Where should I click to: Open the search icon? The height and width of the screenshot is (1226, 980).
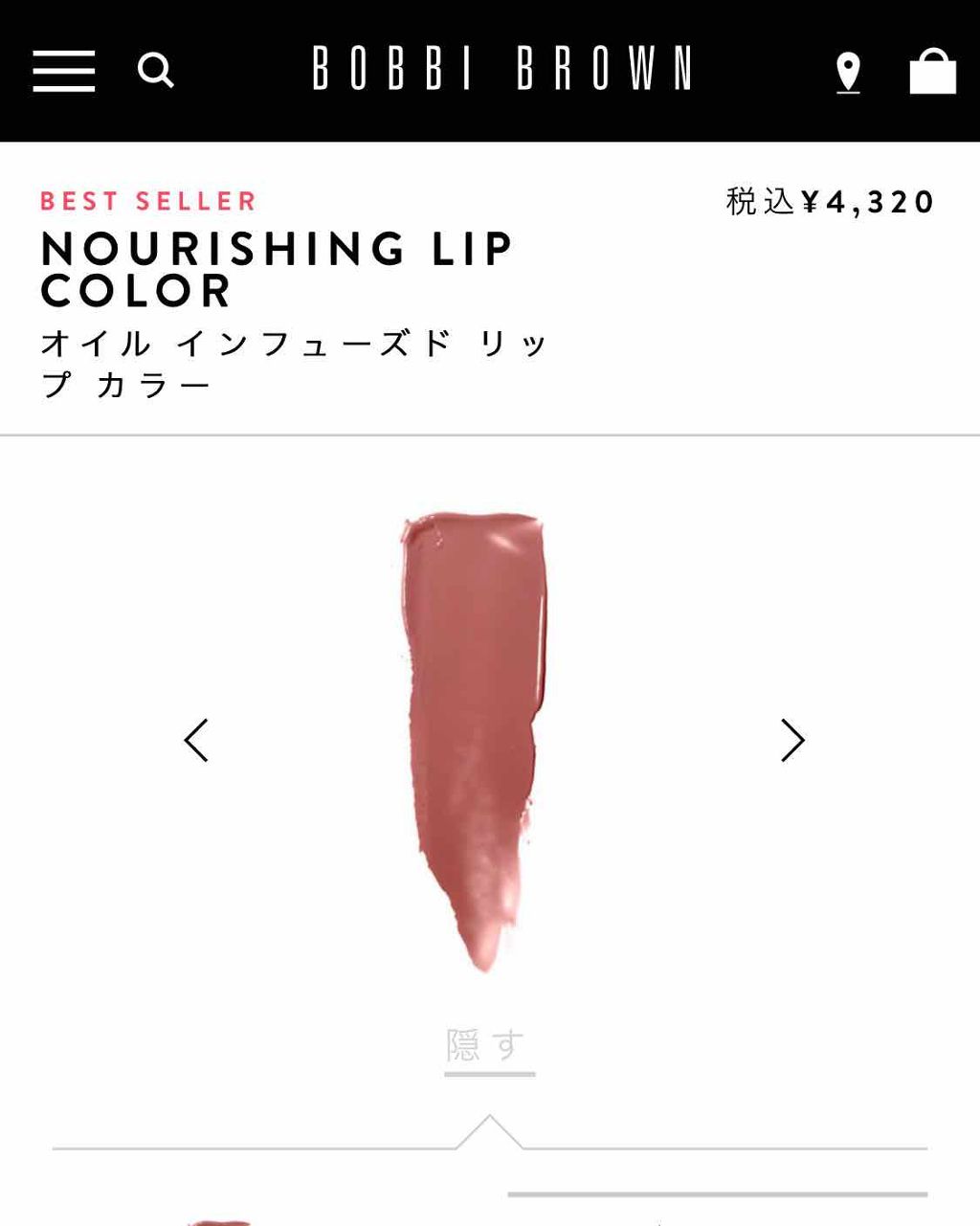155,70
